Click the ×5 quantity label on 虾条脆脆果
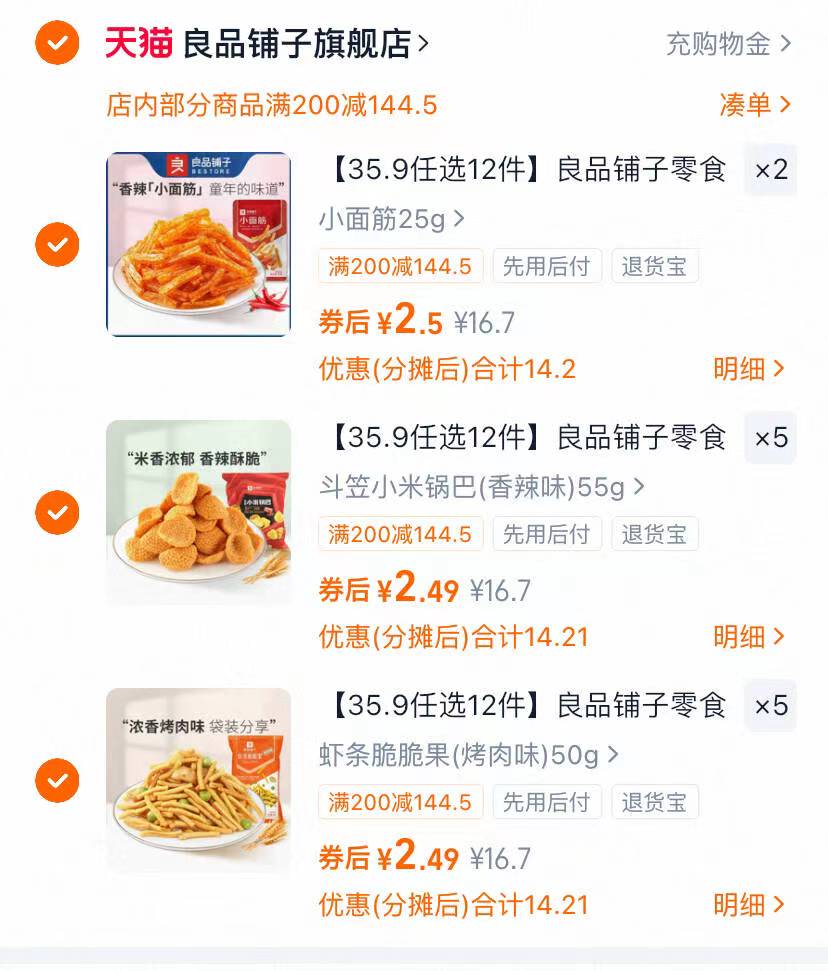Image resolution: width=828 pixels, height=971 pixels. [x=770, y=707]
